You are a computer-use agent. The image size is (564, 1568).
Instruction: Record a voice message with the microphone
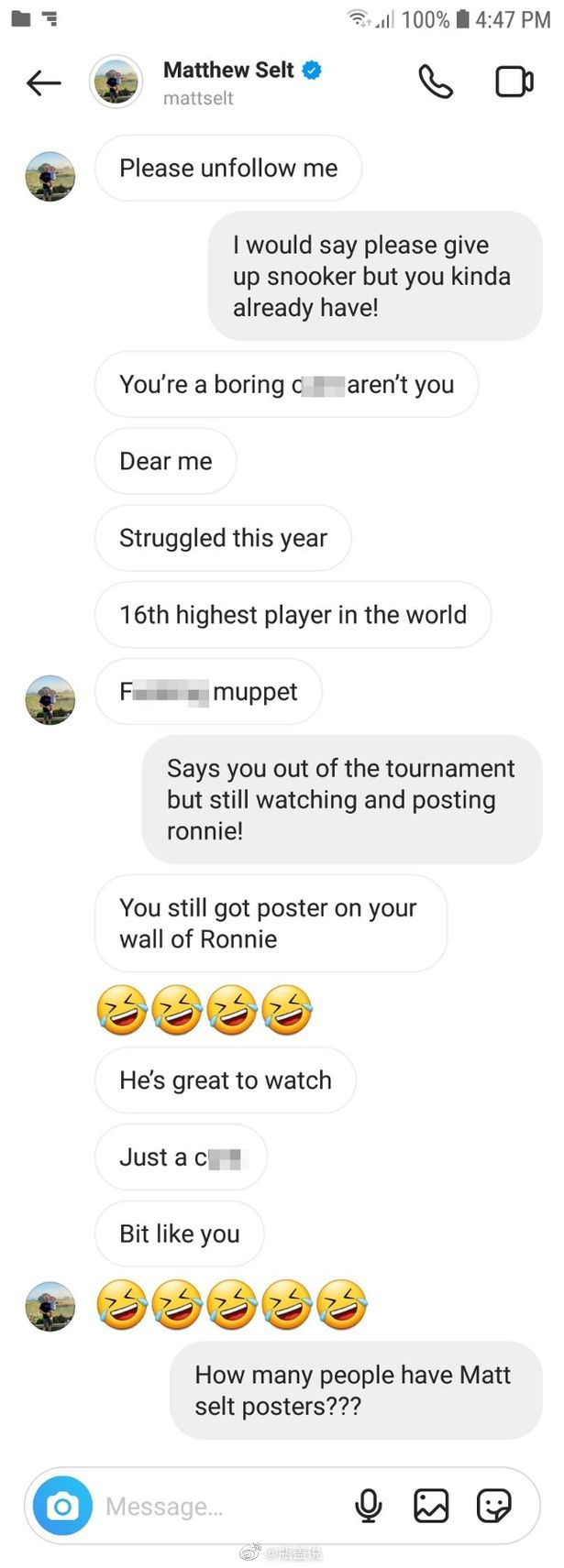click(x=369, y=1505)
